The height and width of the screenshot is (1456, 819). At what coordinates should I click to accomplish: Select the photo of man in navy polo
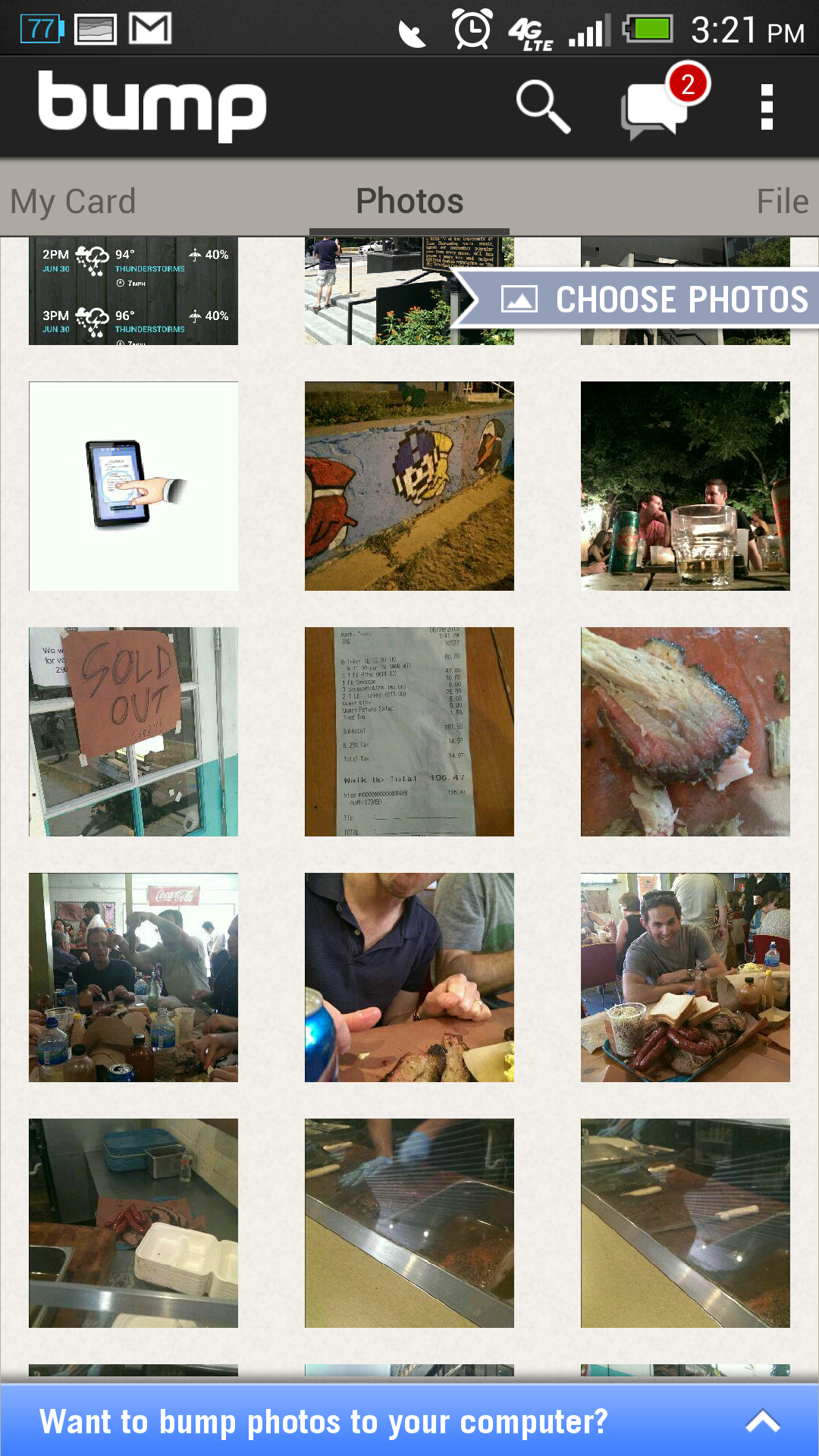pos(409,977)
